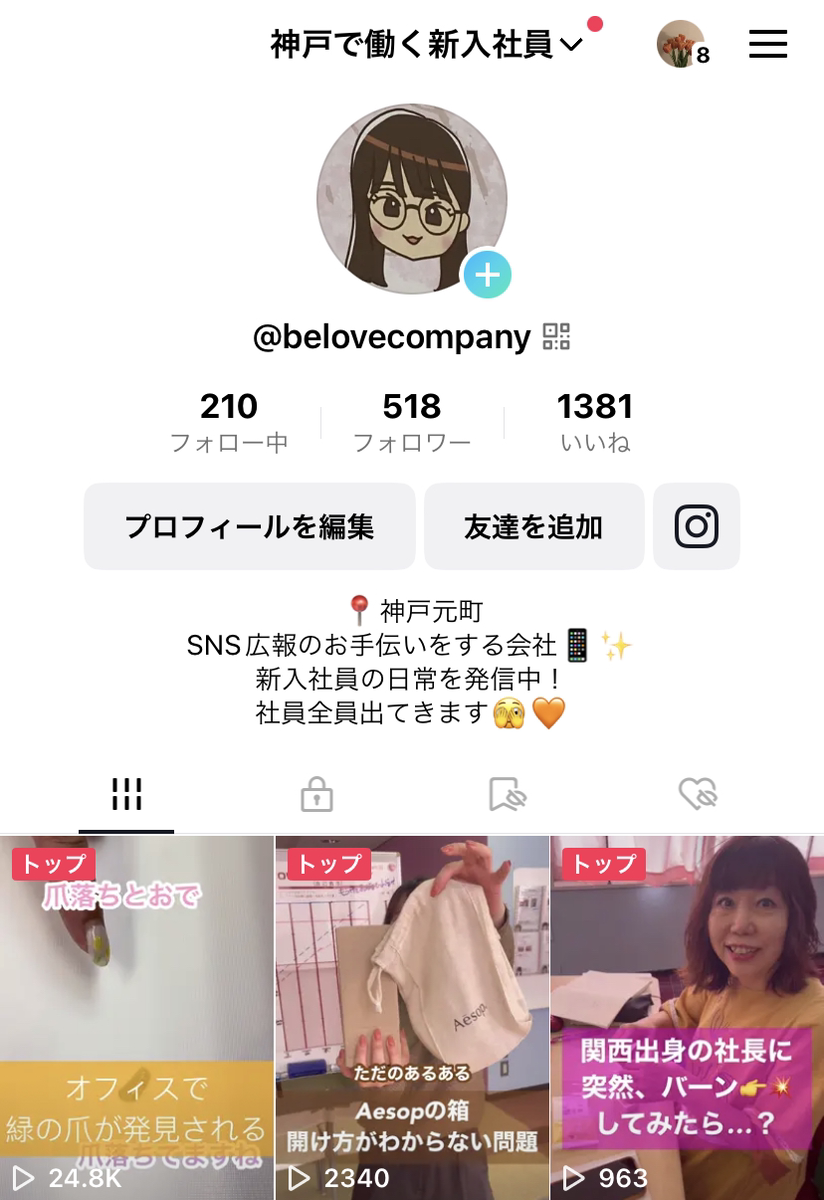
Task: View the 210 フォロー中 list
Action: click(229, 421)
